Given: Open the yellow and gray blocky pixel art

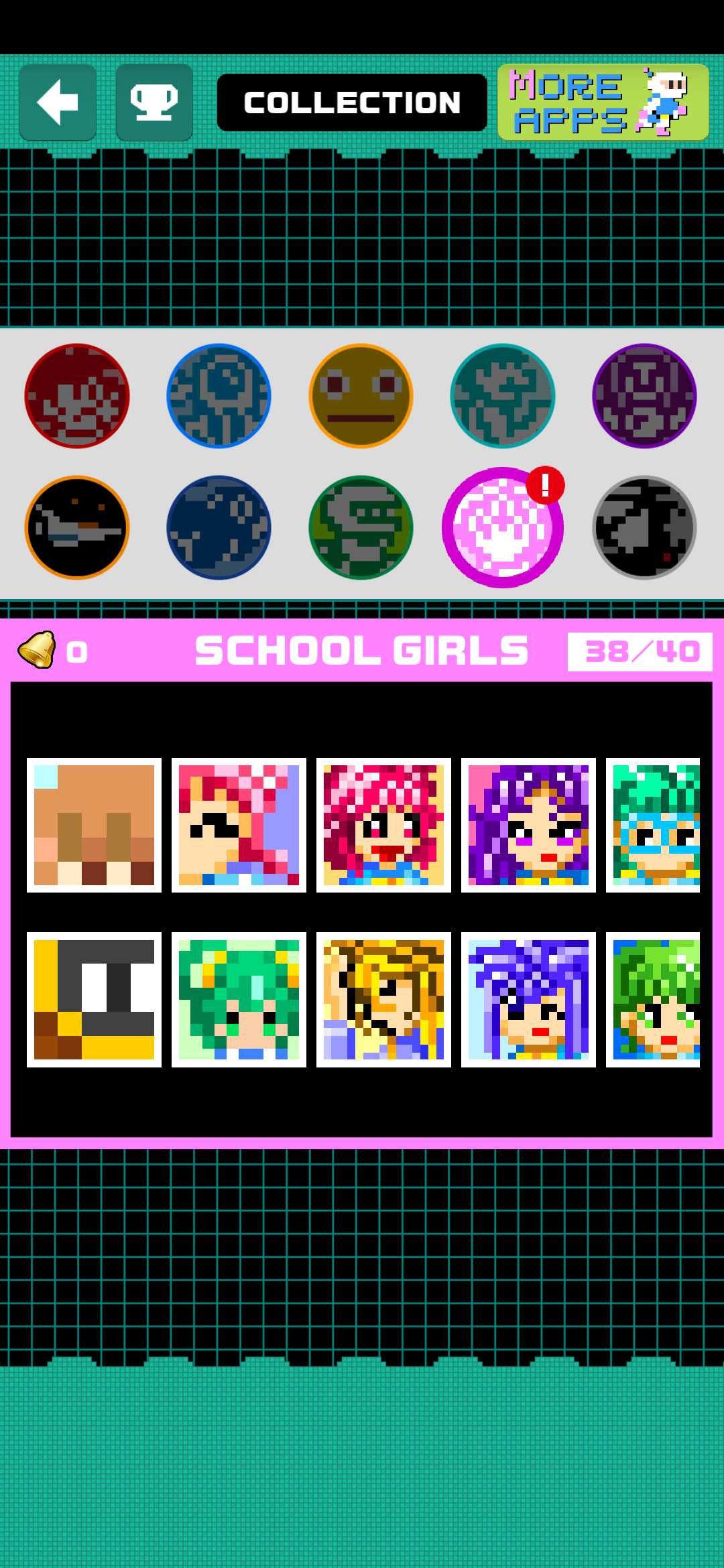Looking at the screenshot, I should 94,999.
